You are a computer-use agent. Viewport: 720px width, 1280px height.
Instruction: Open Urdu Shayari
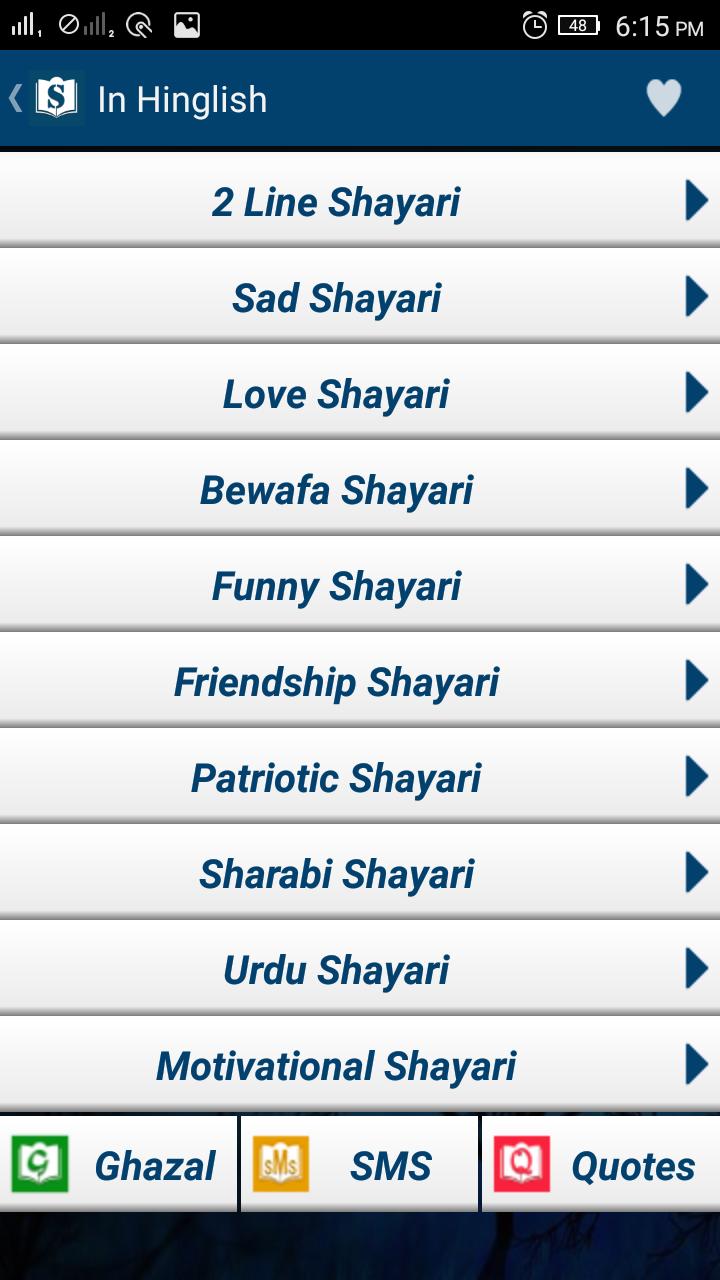click(x=359, y=969)
